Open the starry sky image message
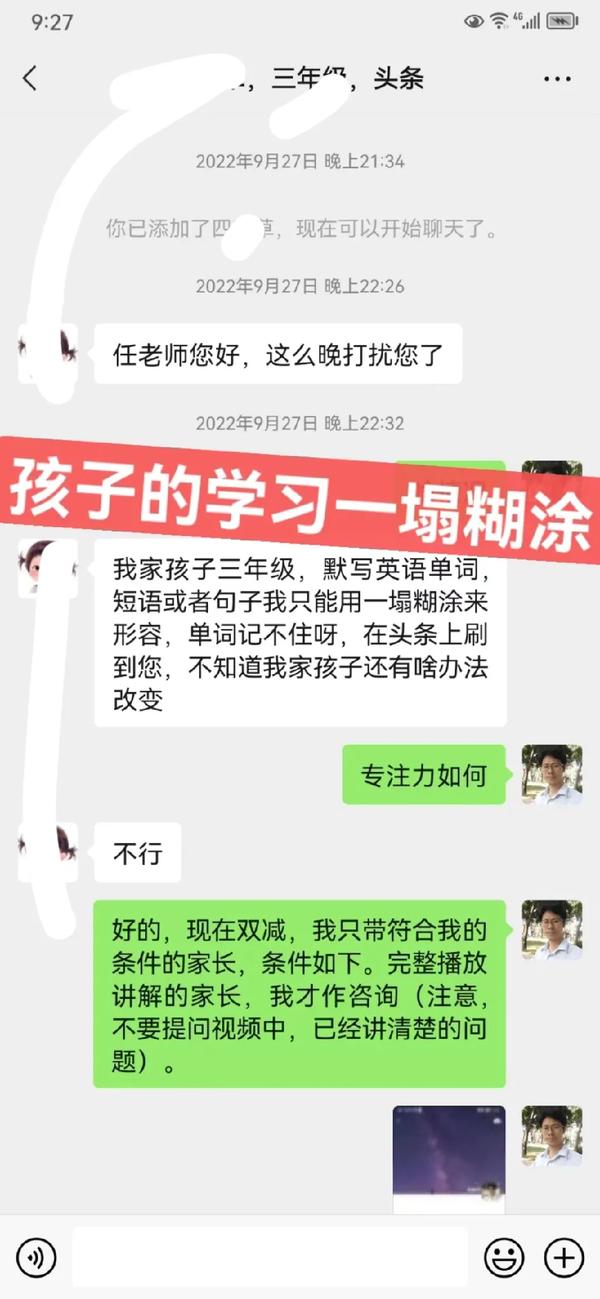Viewport: 600px width, 1299px height. [x=449, y=1157]
